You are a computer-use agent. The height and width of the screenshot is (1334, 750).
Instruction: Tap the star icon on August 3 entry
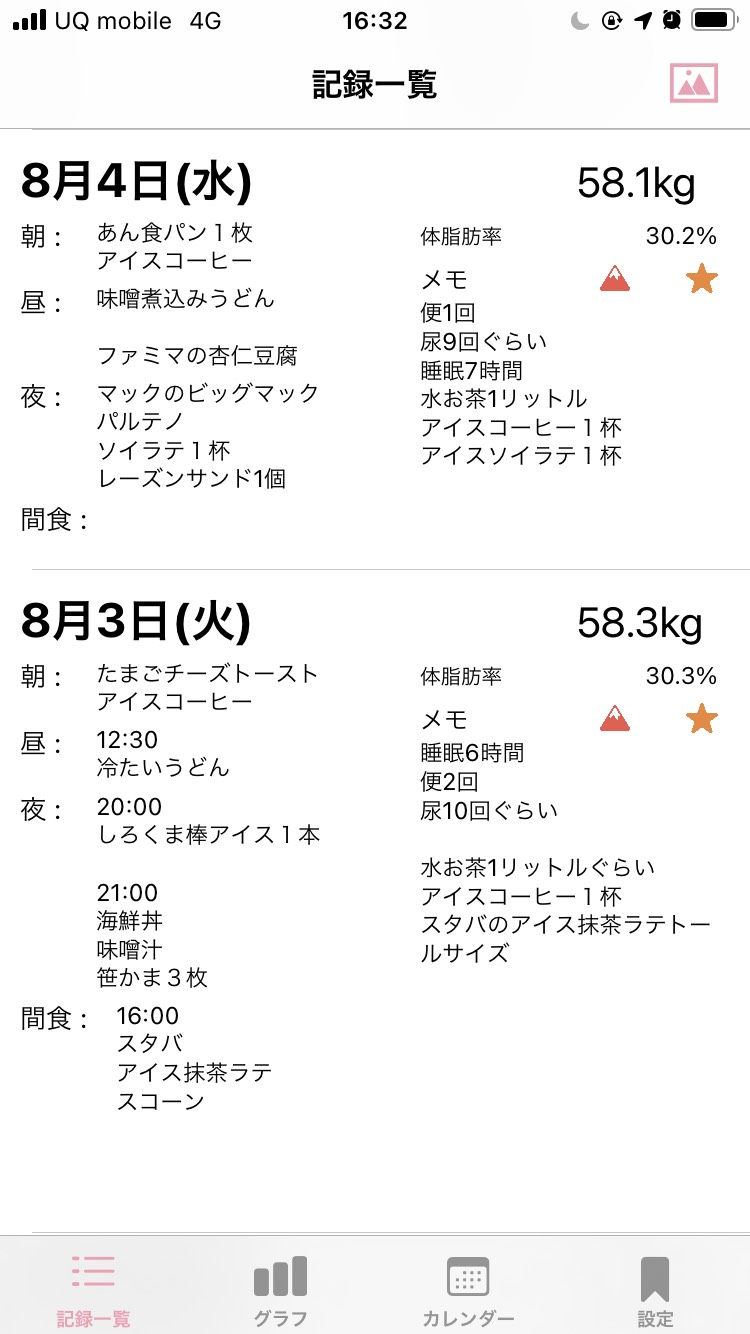tap(702, 718)
